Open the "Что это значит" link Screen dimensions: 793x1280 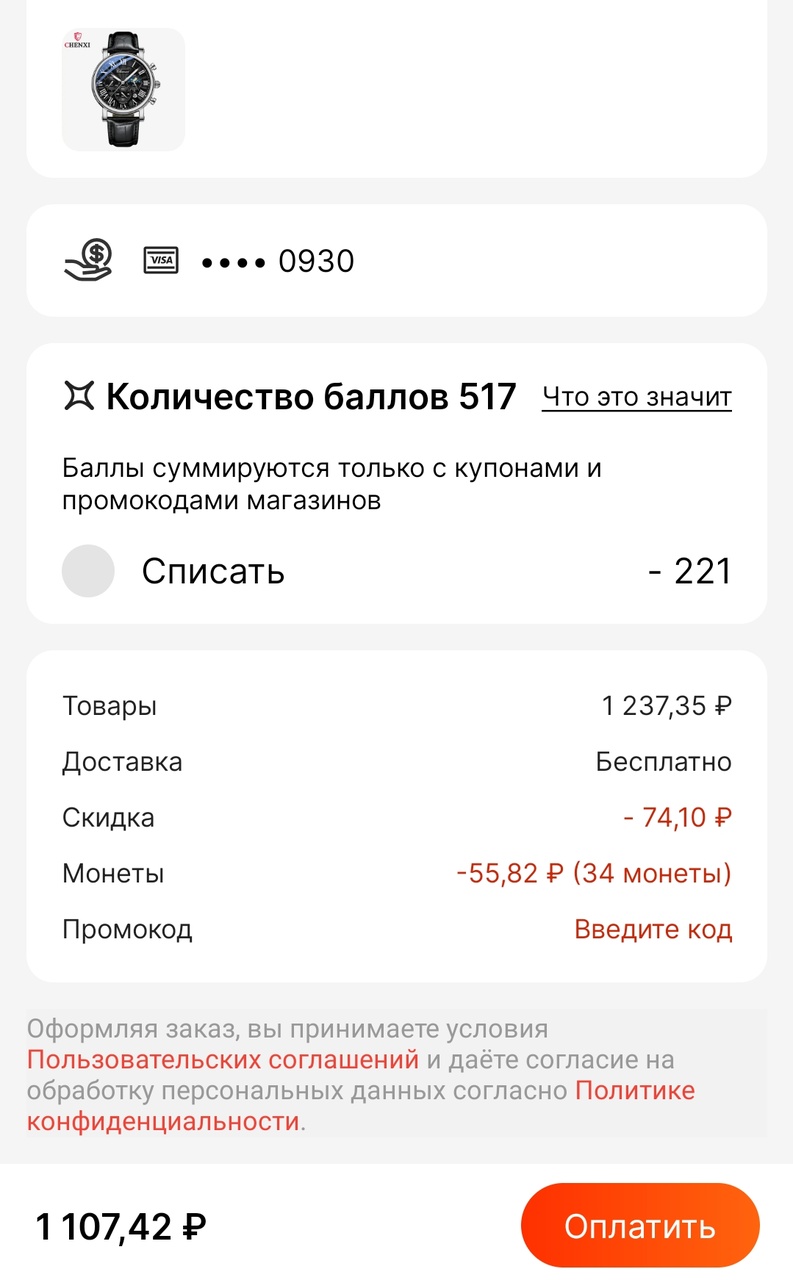(637, 397)
